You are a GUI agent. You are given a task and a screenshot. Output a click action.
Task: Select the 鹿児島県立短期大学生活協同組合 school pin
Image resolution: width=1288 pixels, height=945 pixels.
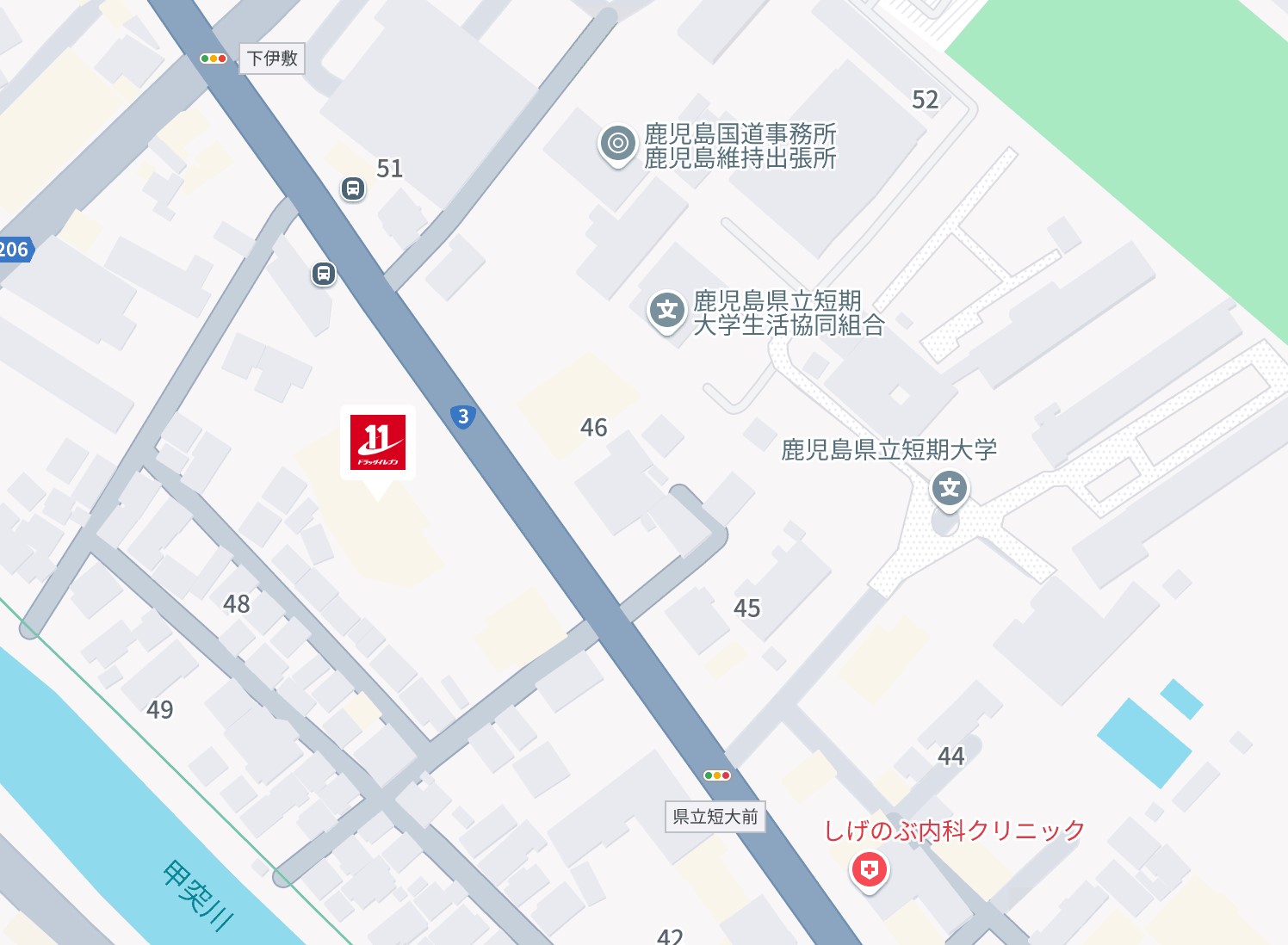666,311
